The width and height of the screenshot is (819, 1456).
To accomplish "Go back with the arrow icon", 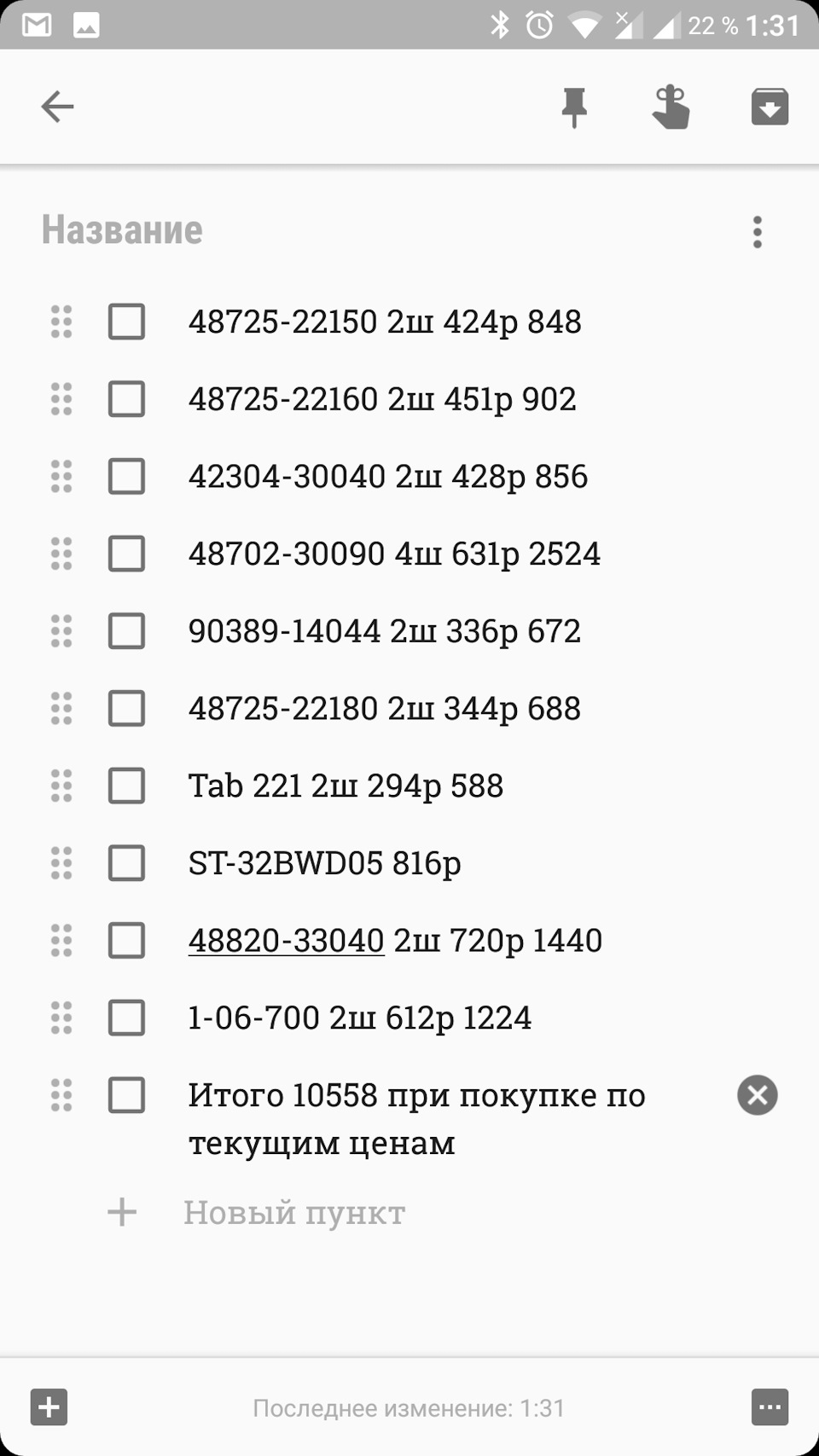I will [x=56, y=106].
